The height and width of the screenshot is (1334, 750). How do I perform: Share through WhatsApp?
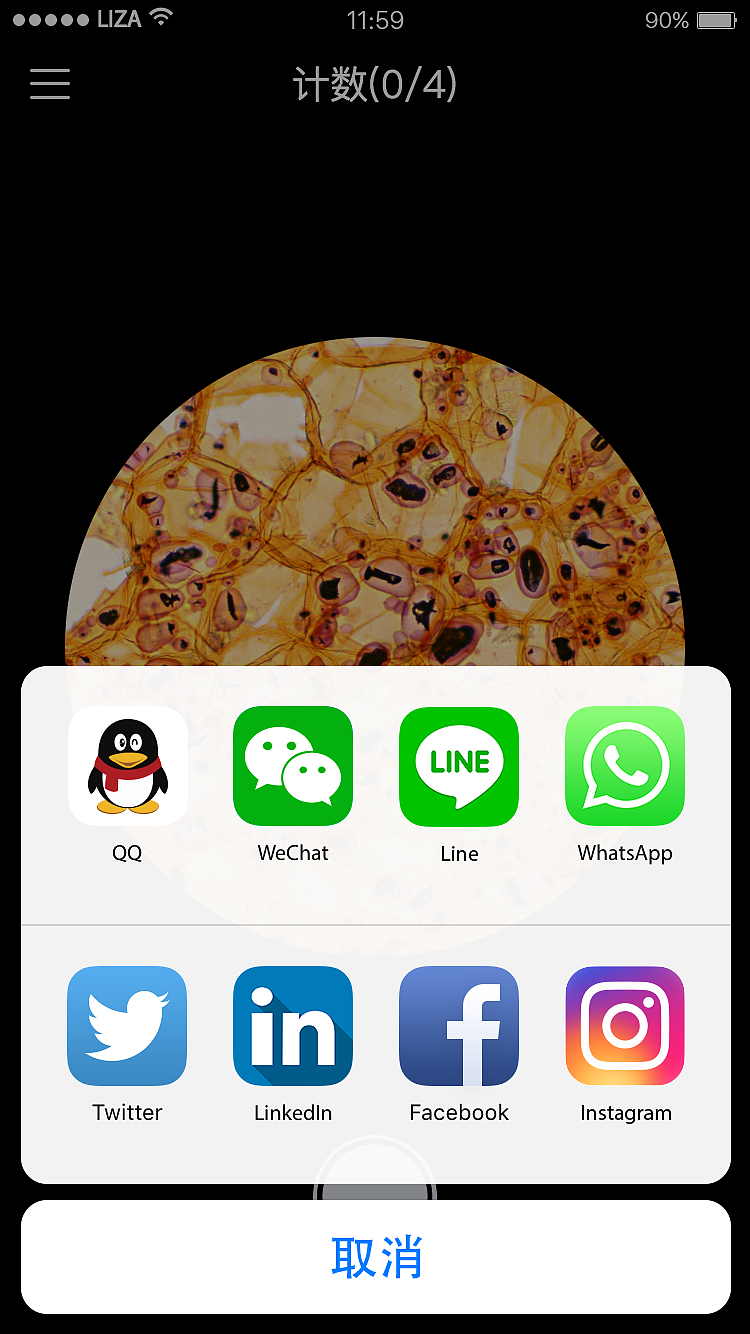coord(625,766)
